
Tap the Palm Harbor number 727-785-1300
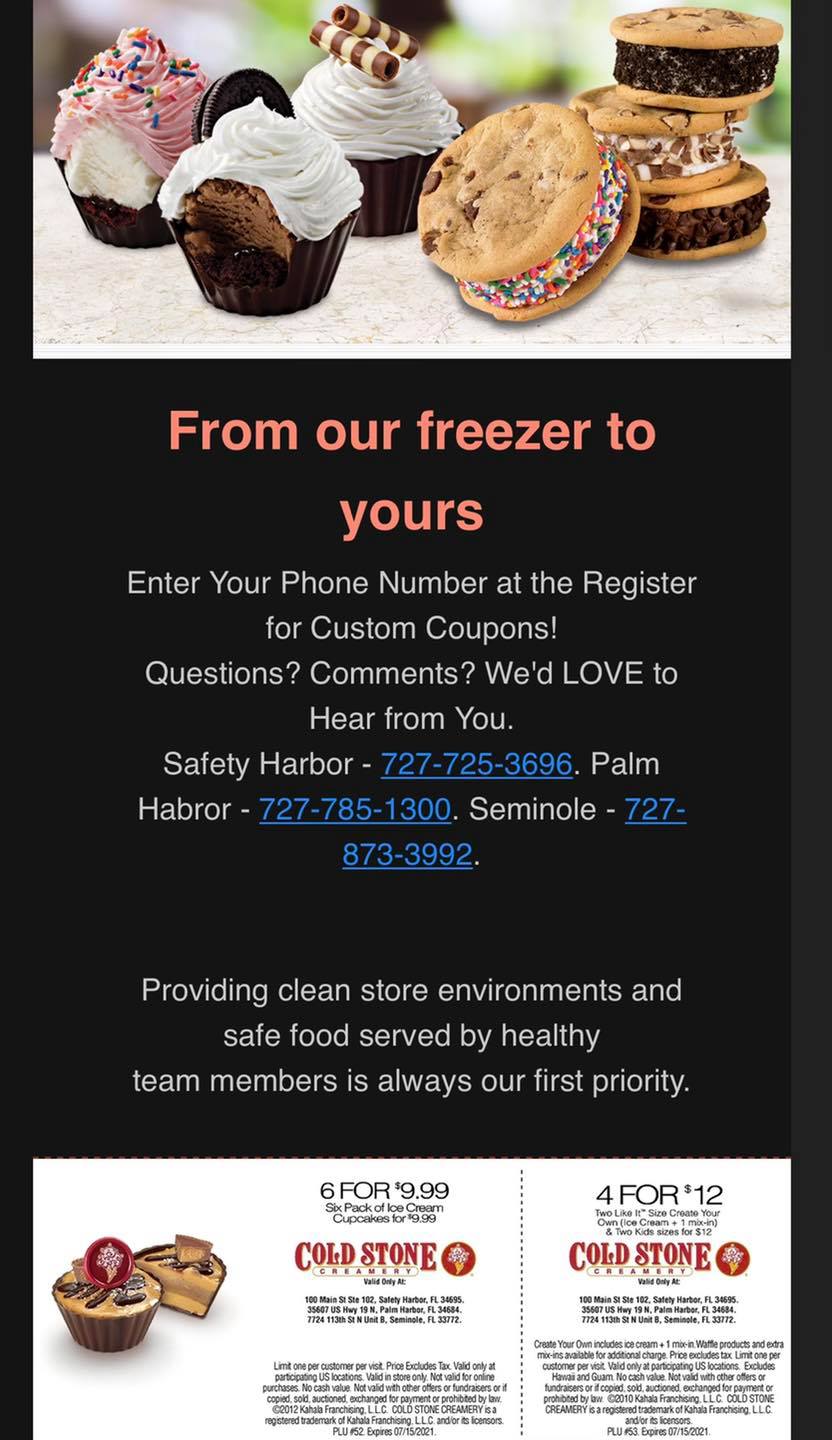tap(355, 809)
